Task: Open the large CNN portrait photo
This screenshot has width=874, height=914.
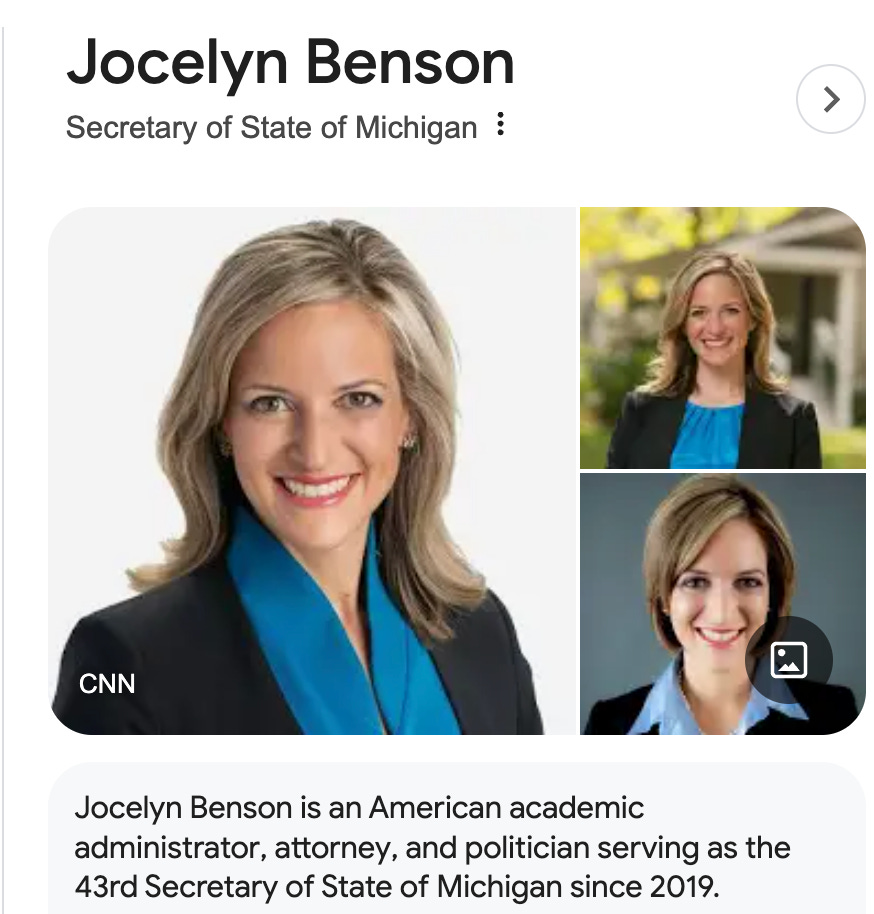Action: [312, 470]
